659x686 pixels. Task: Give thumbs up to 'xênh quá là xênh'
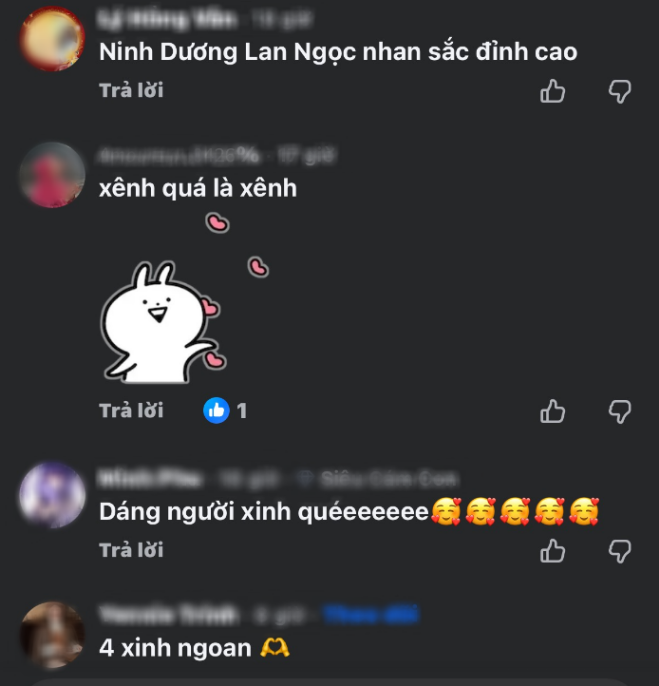pyautogui.click(x=553, y=411)
